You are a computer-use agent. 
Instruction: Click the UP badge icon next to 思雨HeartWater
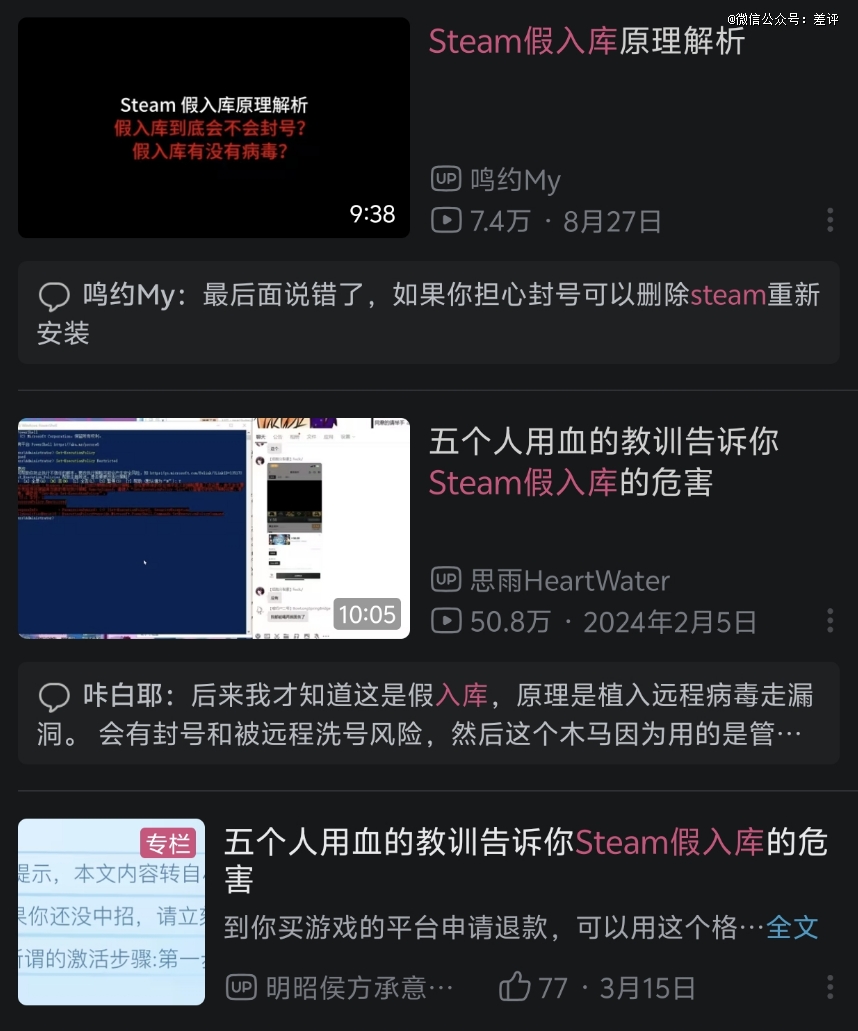pyautogui.click(x=445, y=581)
